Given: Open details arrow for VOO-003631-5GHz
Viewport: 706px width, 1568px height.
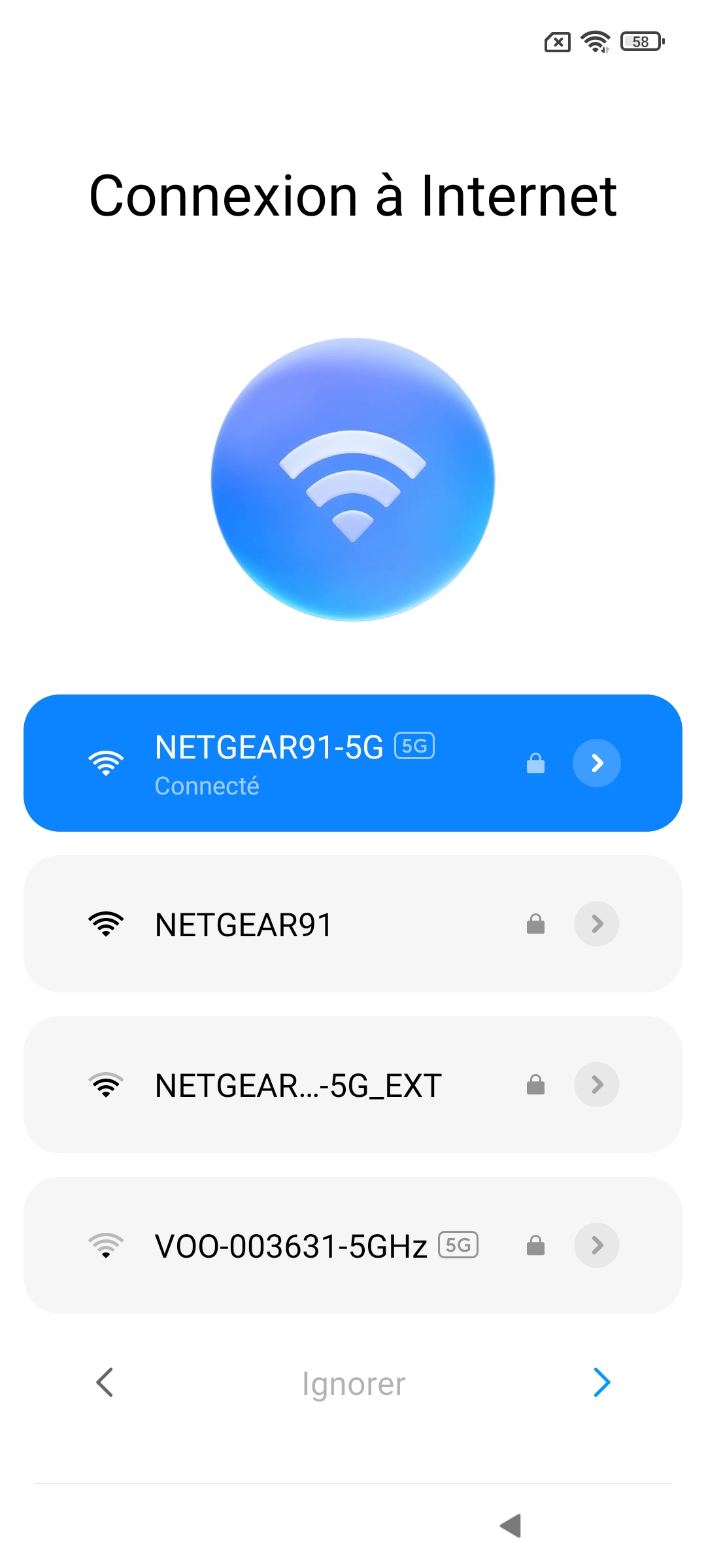Looking at the screenshot, I should click(596, 1245).
